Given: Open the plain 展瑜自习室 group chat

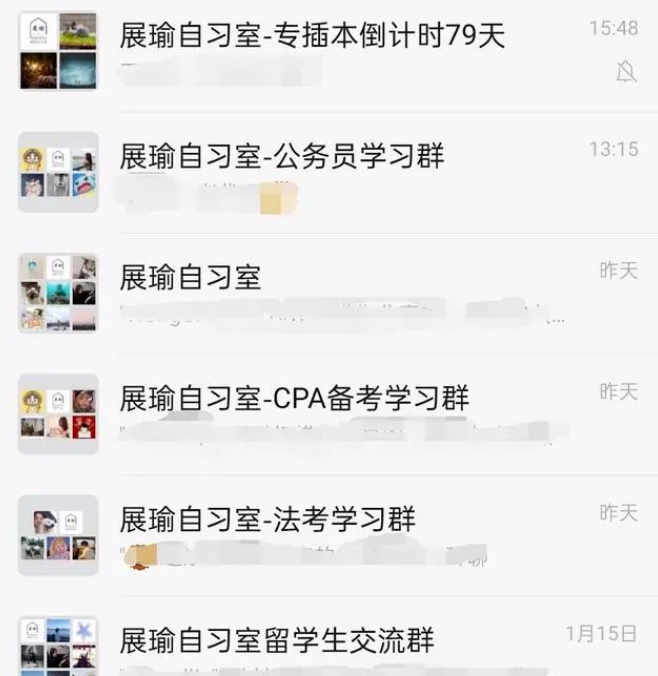Looking at the screenshot, I should point(190,278).
